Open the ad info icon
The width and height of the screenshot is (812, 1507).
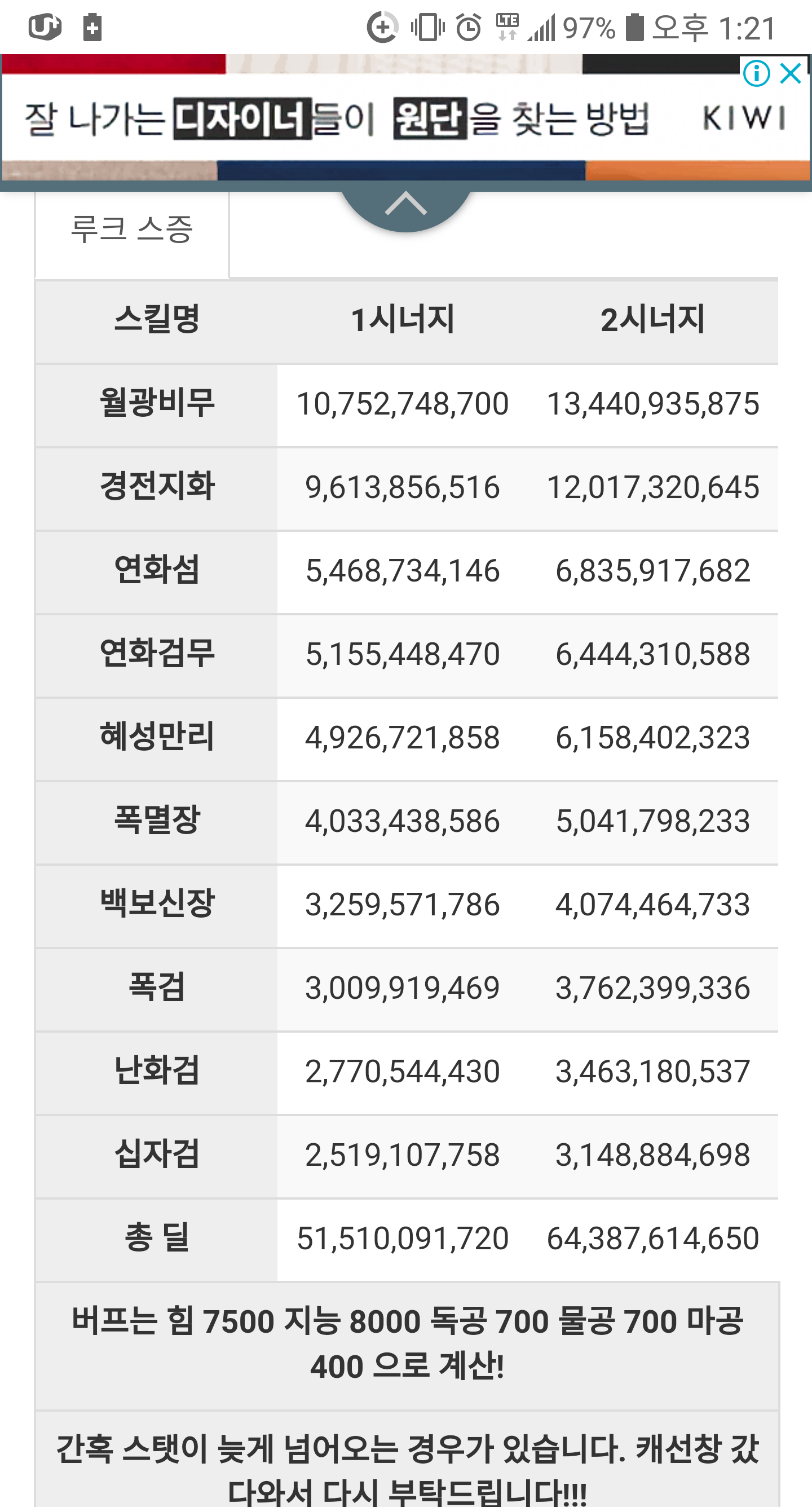pyautogui.click(x=756, y=74)
